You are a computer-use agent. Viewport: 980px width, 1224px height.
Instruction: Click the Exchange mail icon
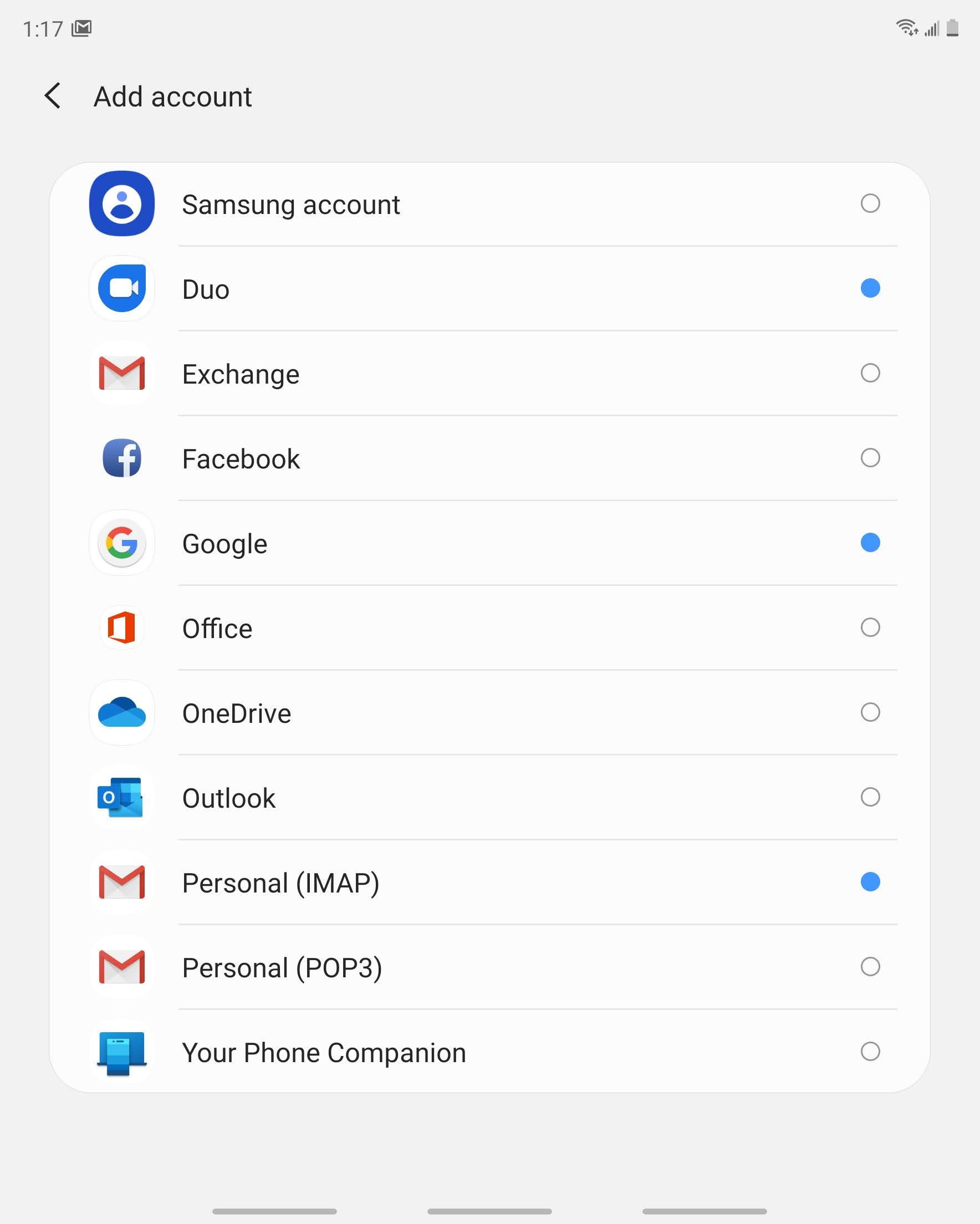(121, 374)
